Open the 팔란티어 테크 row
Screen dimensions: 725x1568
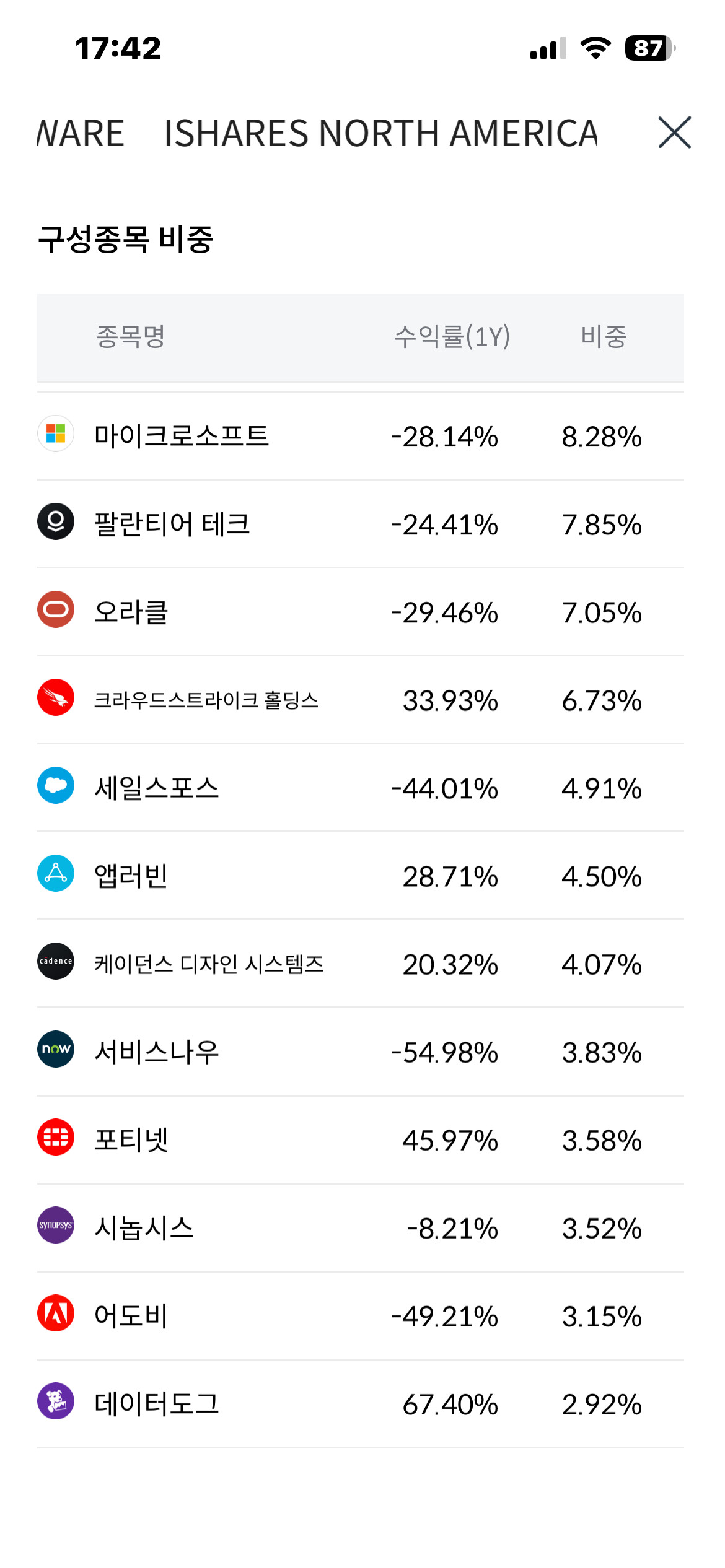point(361,524)
